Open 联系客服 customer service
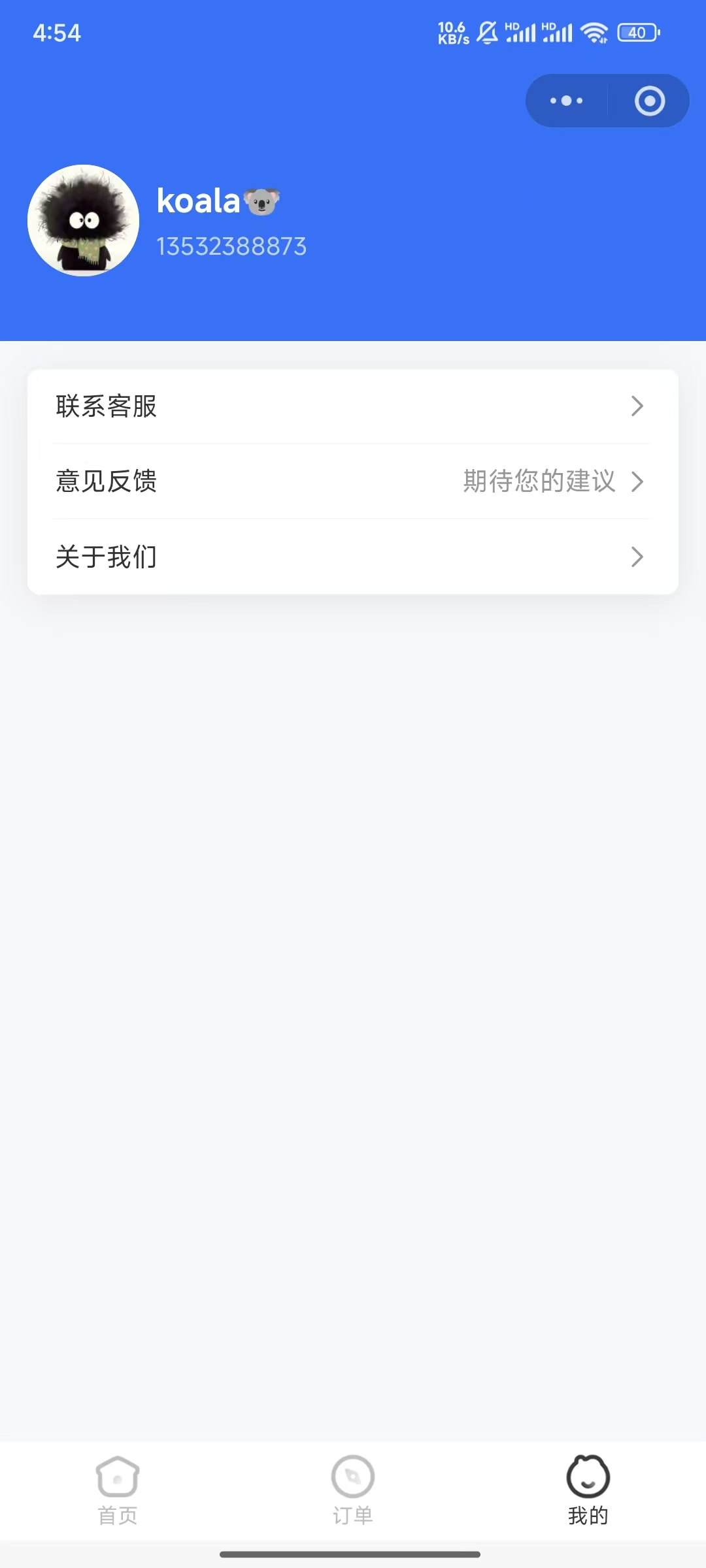 coord(352,406)
